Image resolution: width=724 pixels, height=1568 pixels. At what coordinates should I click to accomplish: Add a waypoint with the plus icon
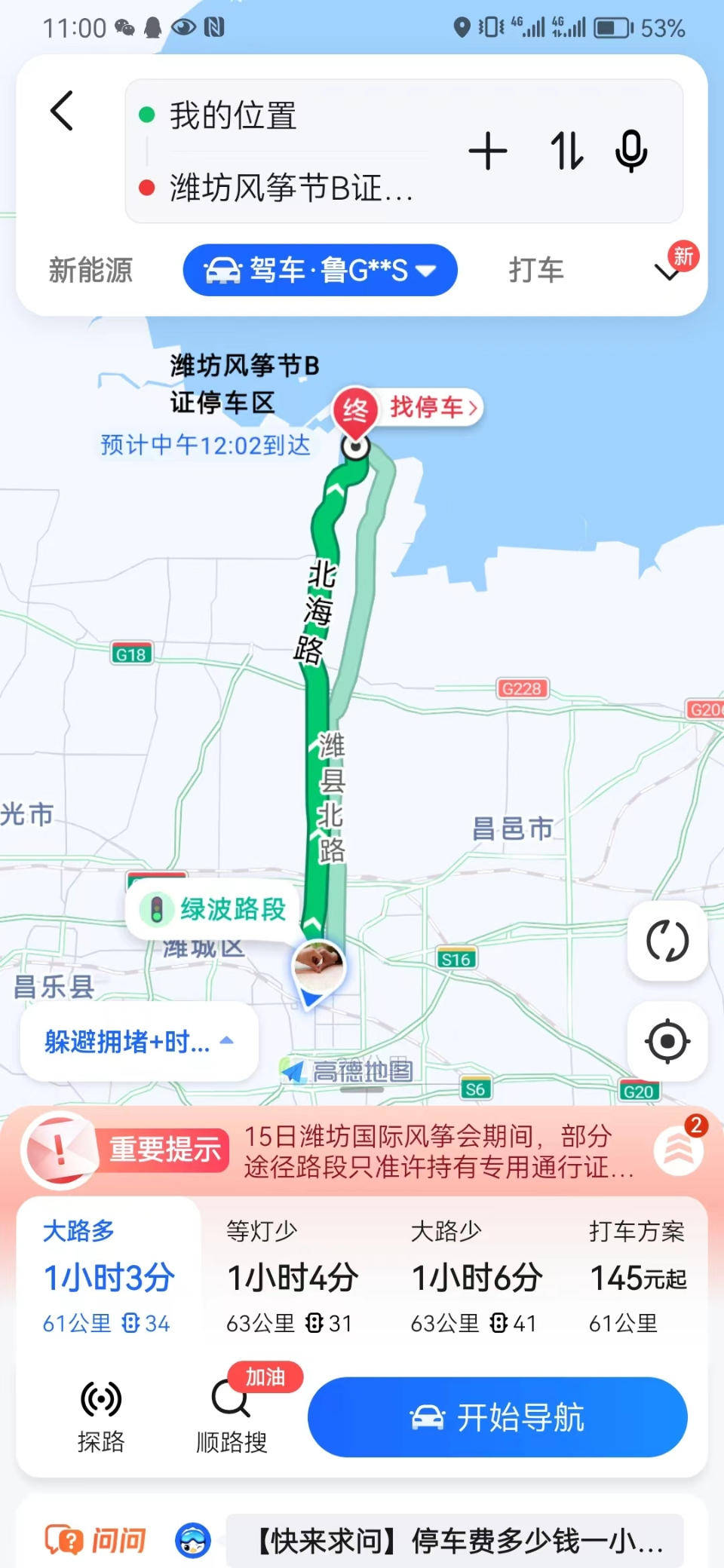click(x=488, y=151)
